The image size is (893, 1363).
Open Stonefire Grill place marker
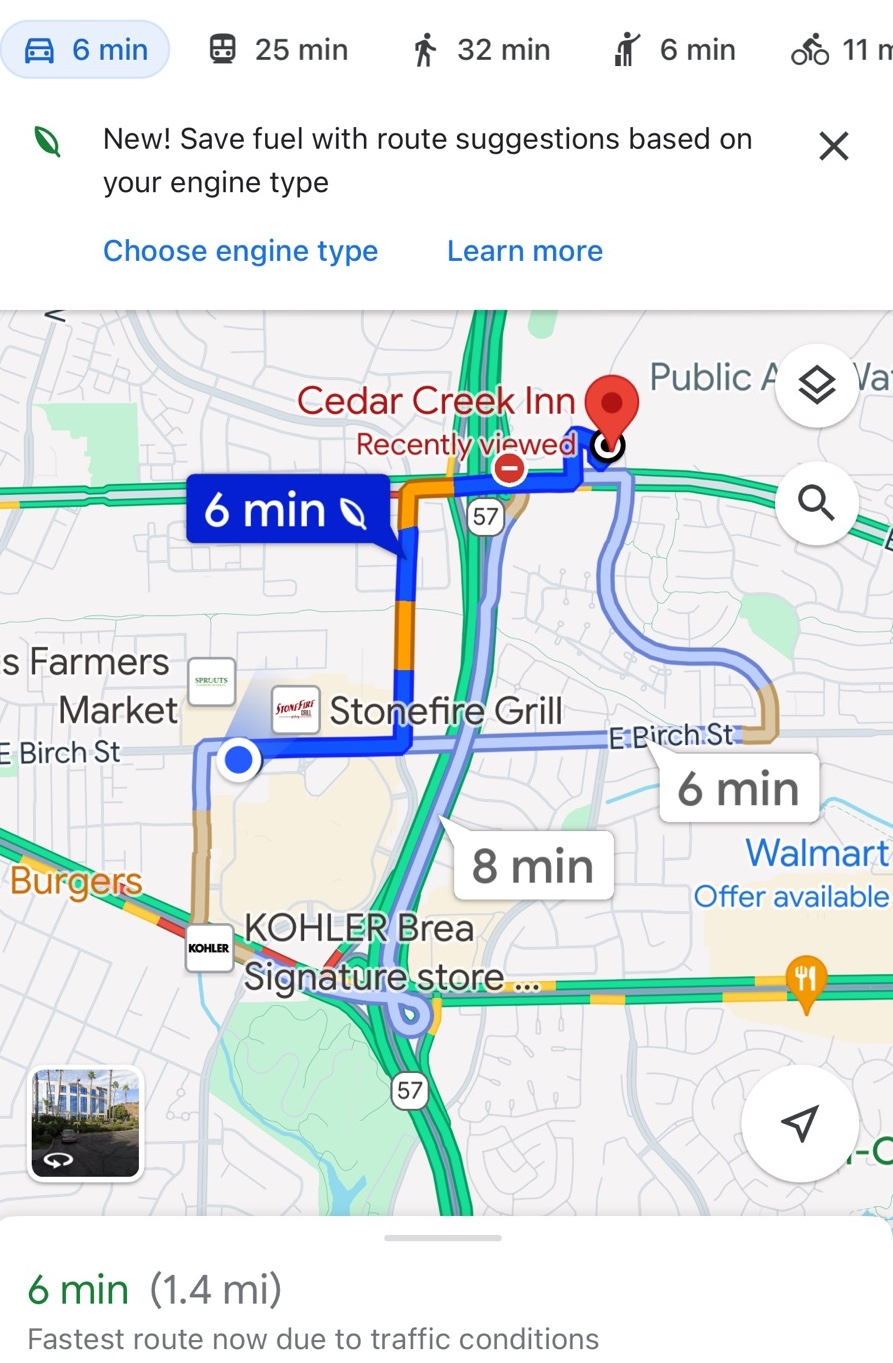tap(296, 710)
